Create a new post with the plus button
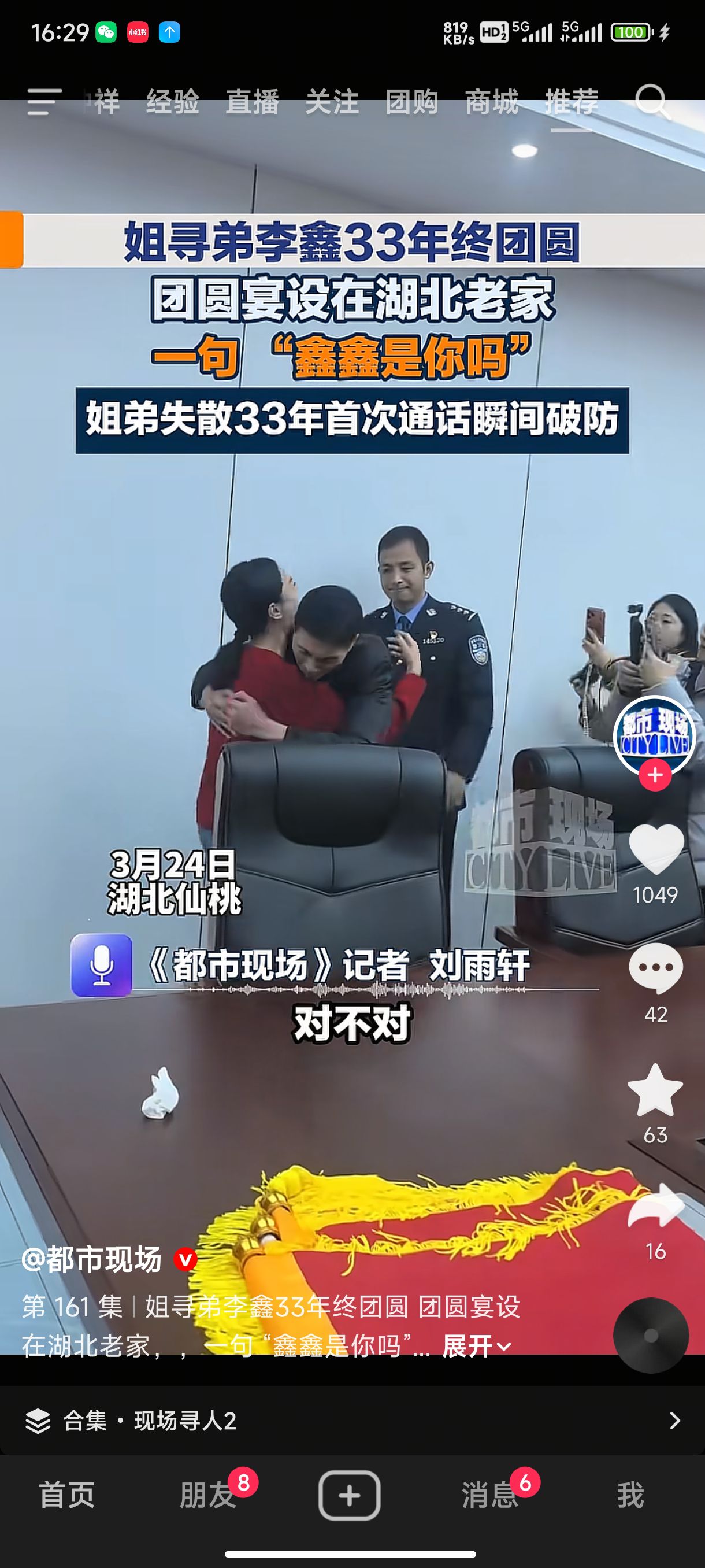Viewport: 705px width, 1568px height. [349, 1495]
